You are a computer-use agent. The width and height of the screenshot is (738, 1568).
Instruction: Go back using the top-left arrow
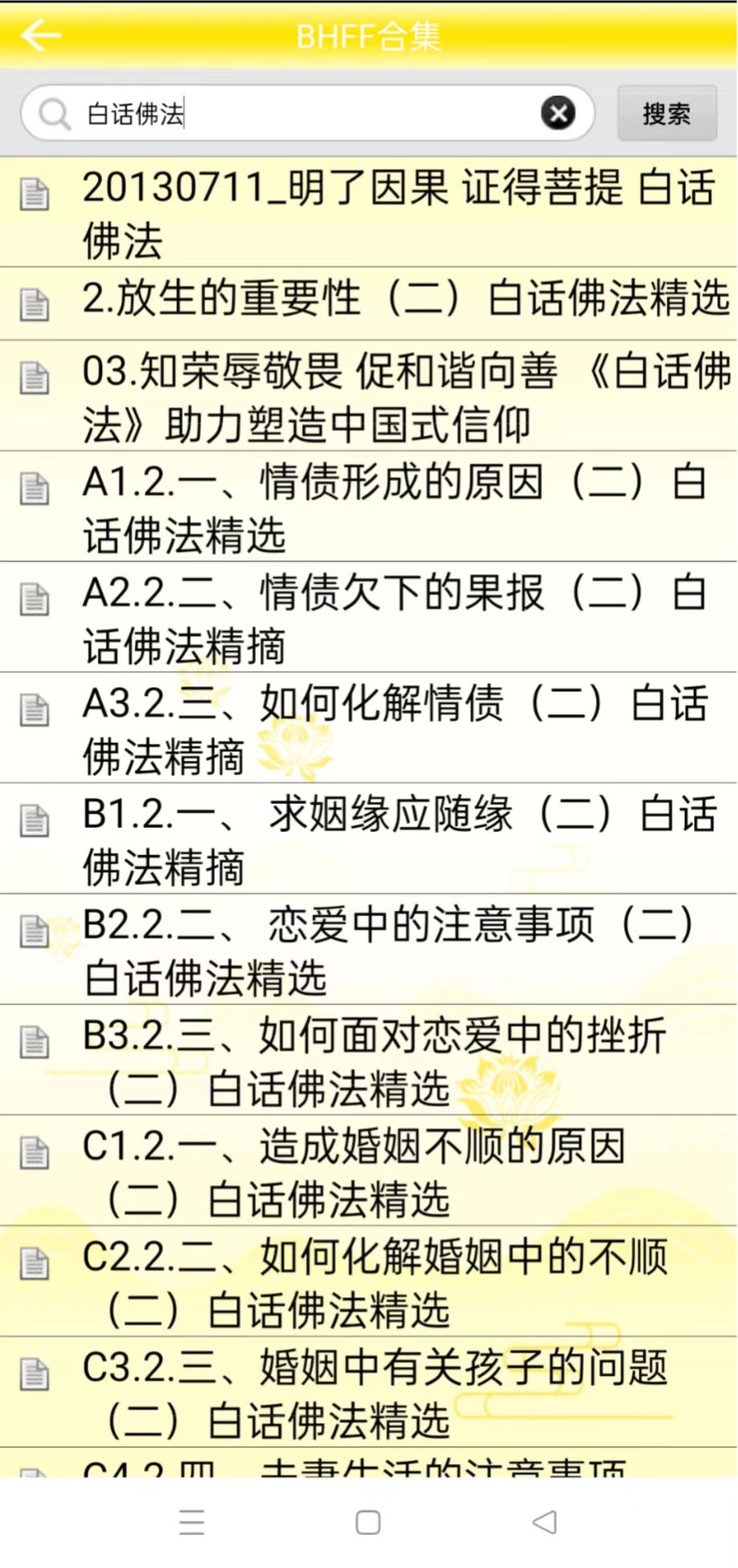(40, 36)
